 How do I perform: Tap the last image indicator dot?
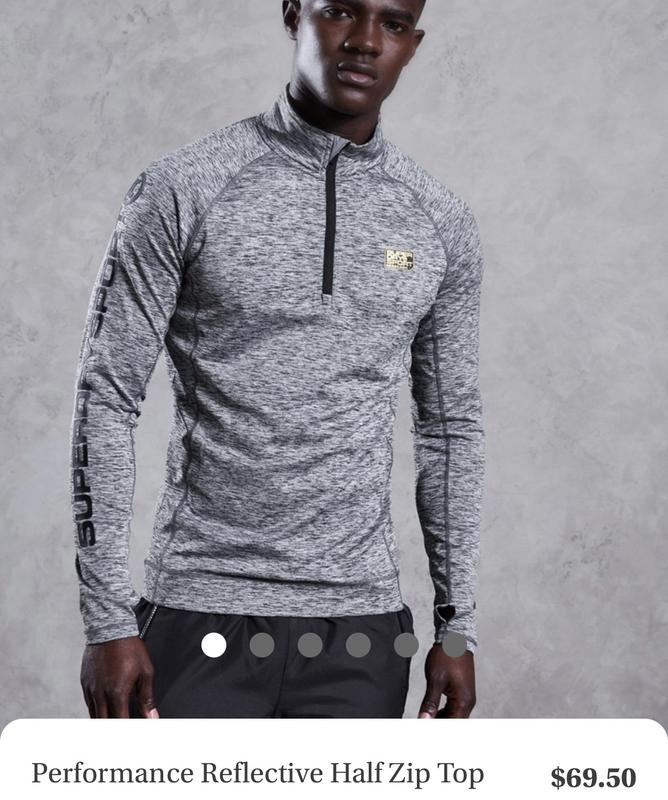click(454, 645)
